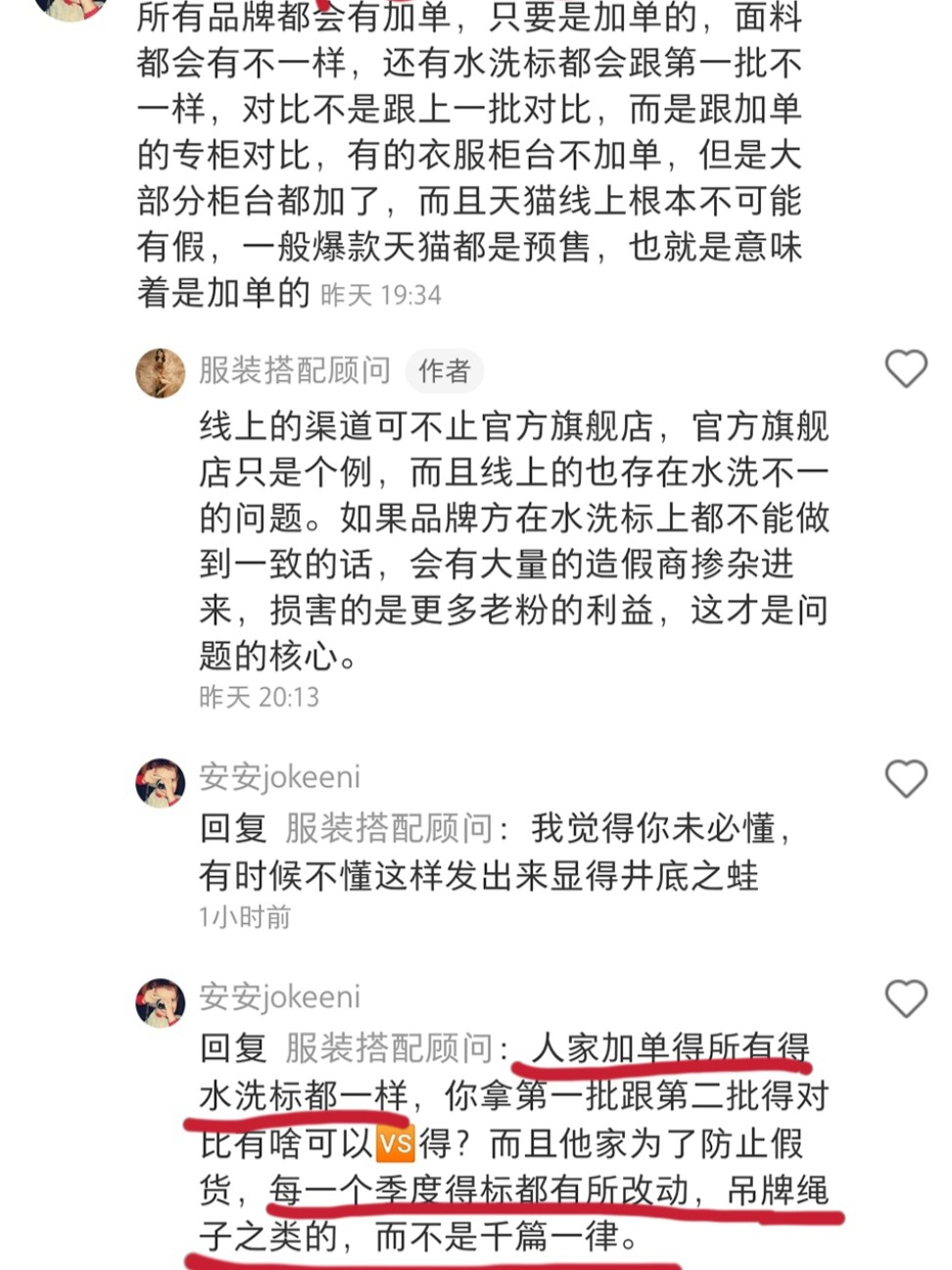Open 服装搭配顾问's profile avatar

[160, 372]
